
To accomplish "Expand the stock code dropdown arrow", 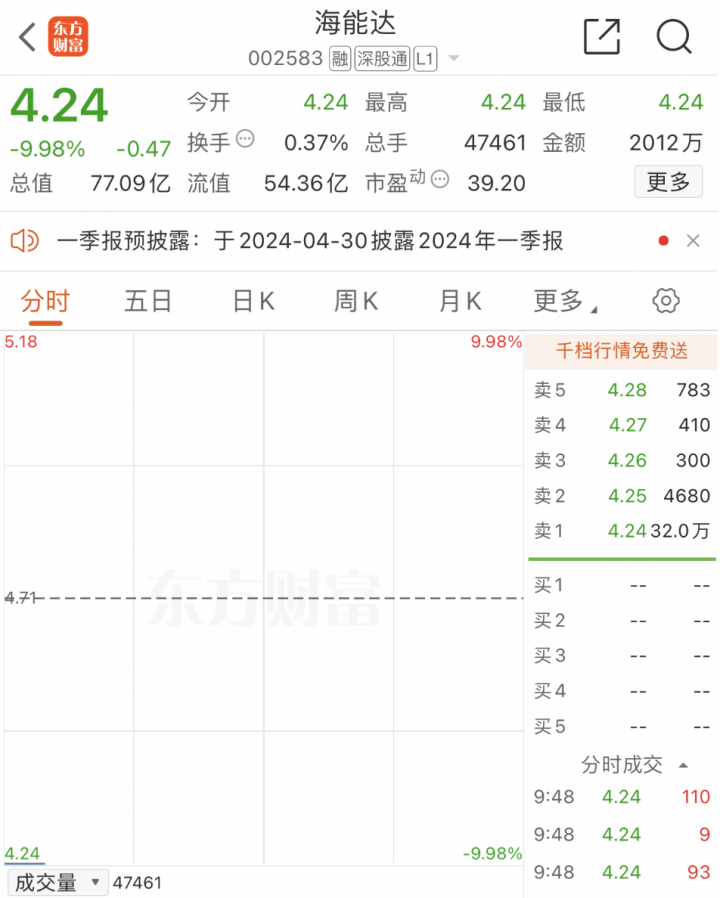I will click(454, 59).
